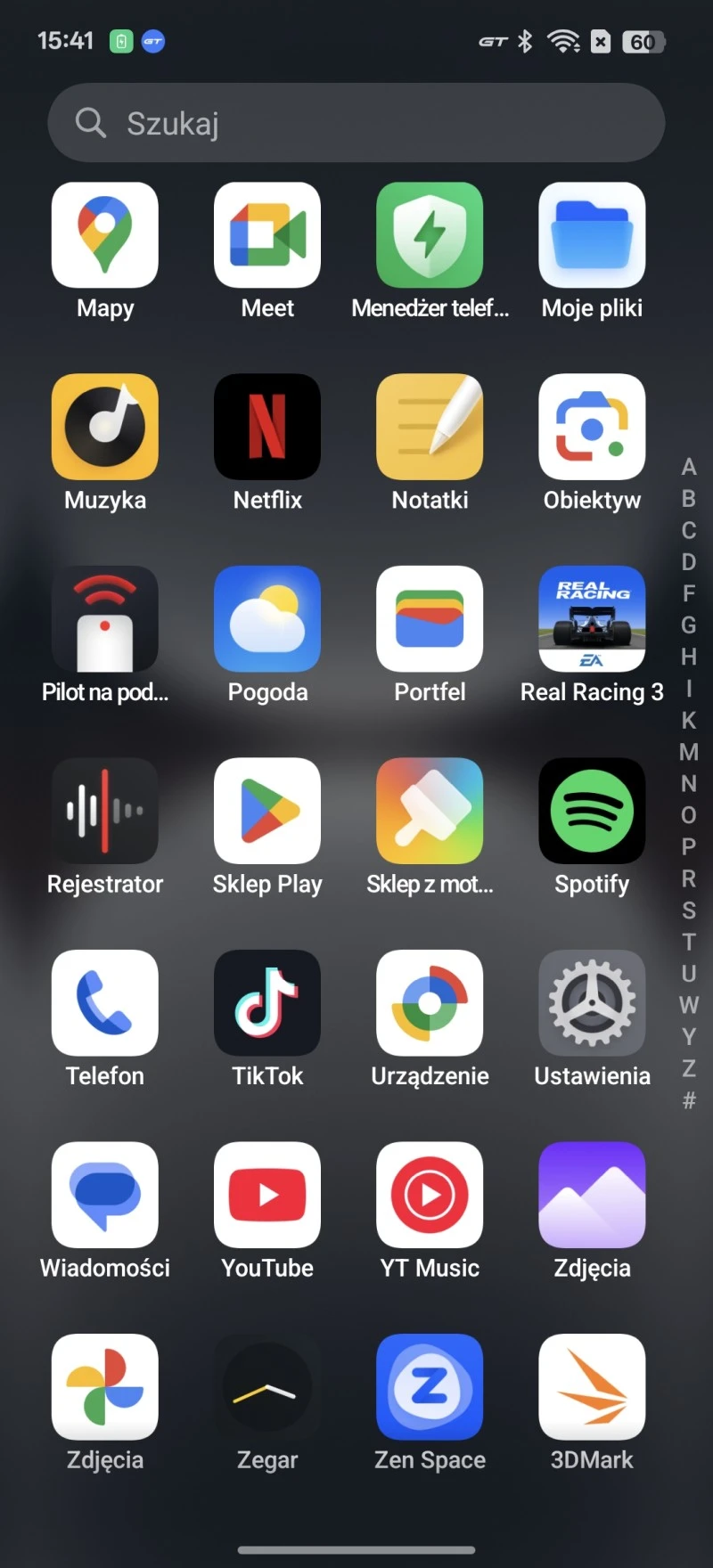Open Obiektyw (Google Lens)
The height and width of the screenshot is (1568, 713).
coord(592,427)
